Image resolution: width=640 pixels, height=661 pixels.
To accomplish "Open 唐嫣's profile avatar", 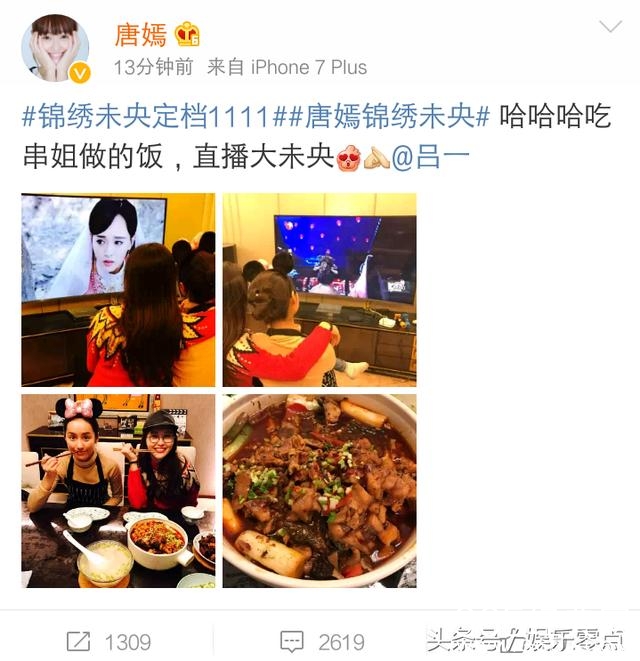I will [55, 48].
